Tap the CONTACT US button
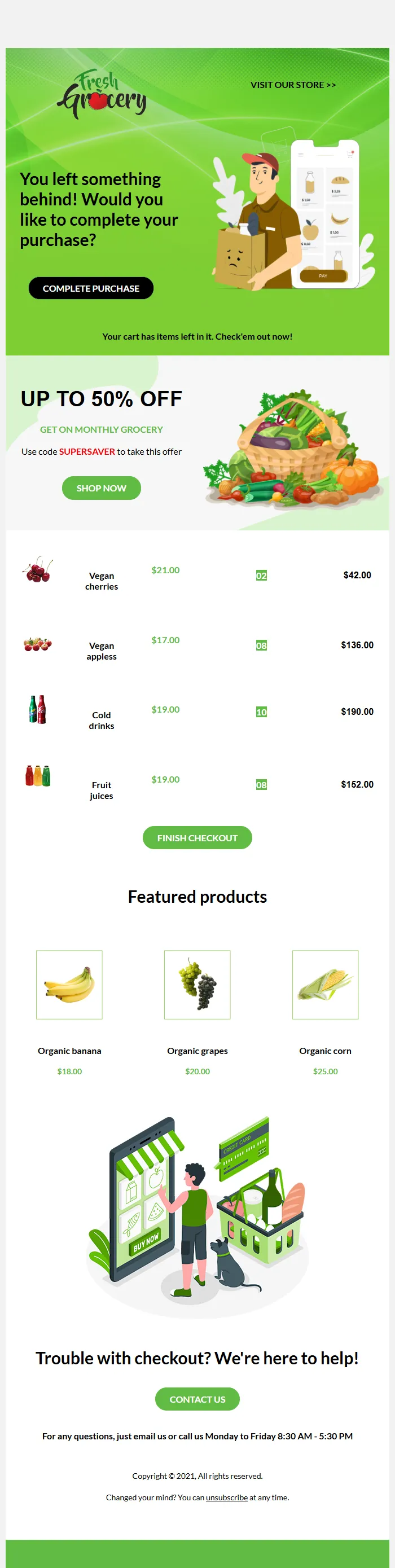Viewport: 395px width, 1568px height. (x=197, y=1399)
